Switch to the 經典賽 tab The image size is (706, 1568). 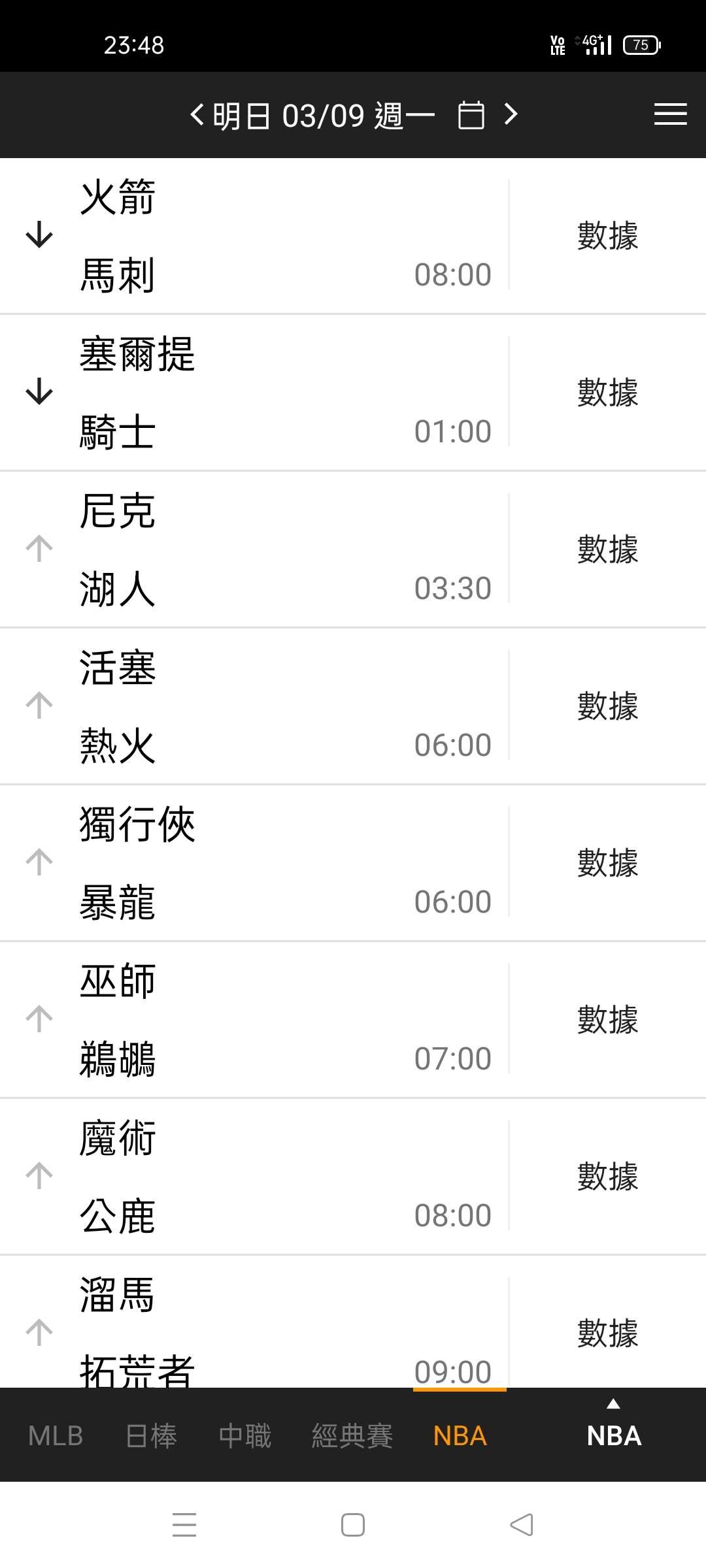(x=352, y=1436)
